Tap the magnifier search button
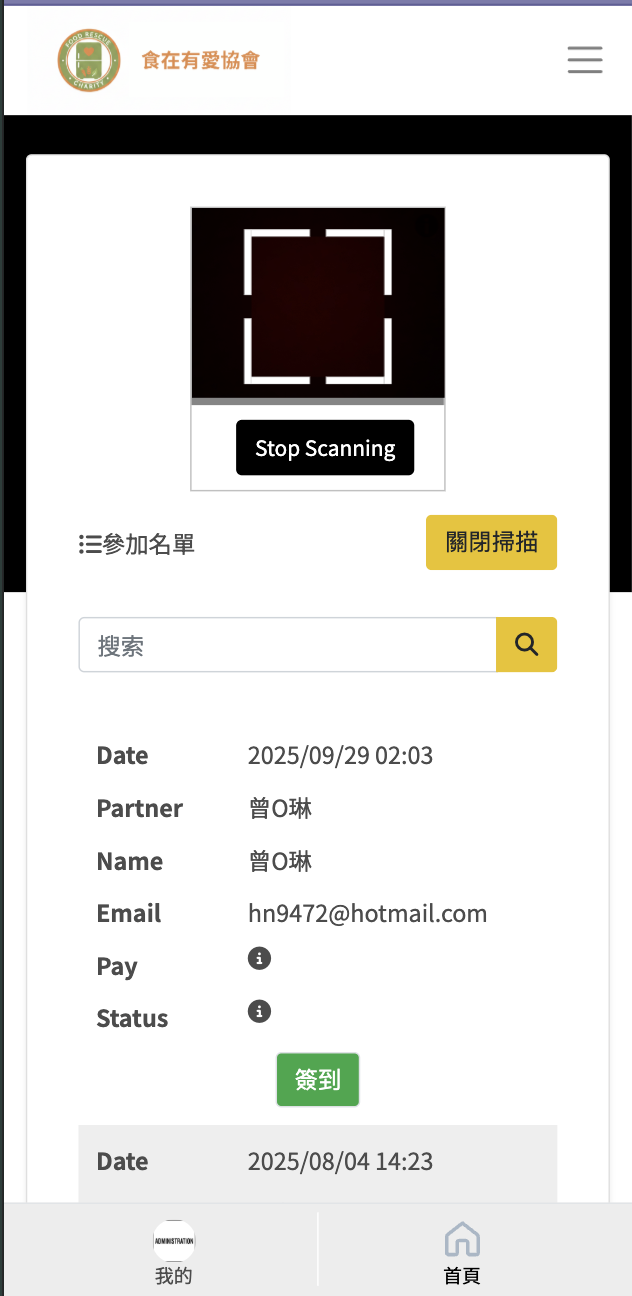Viewport: 632px width, 1296px height. pos(527,645)
